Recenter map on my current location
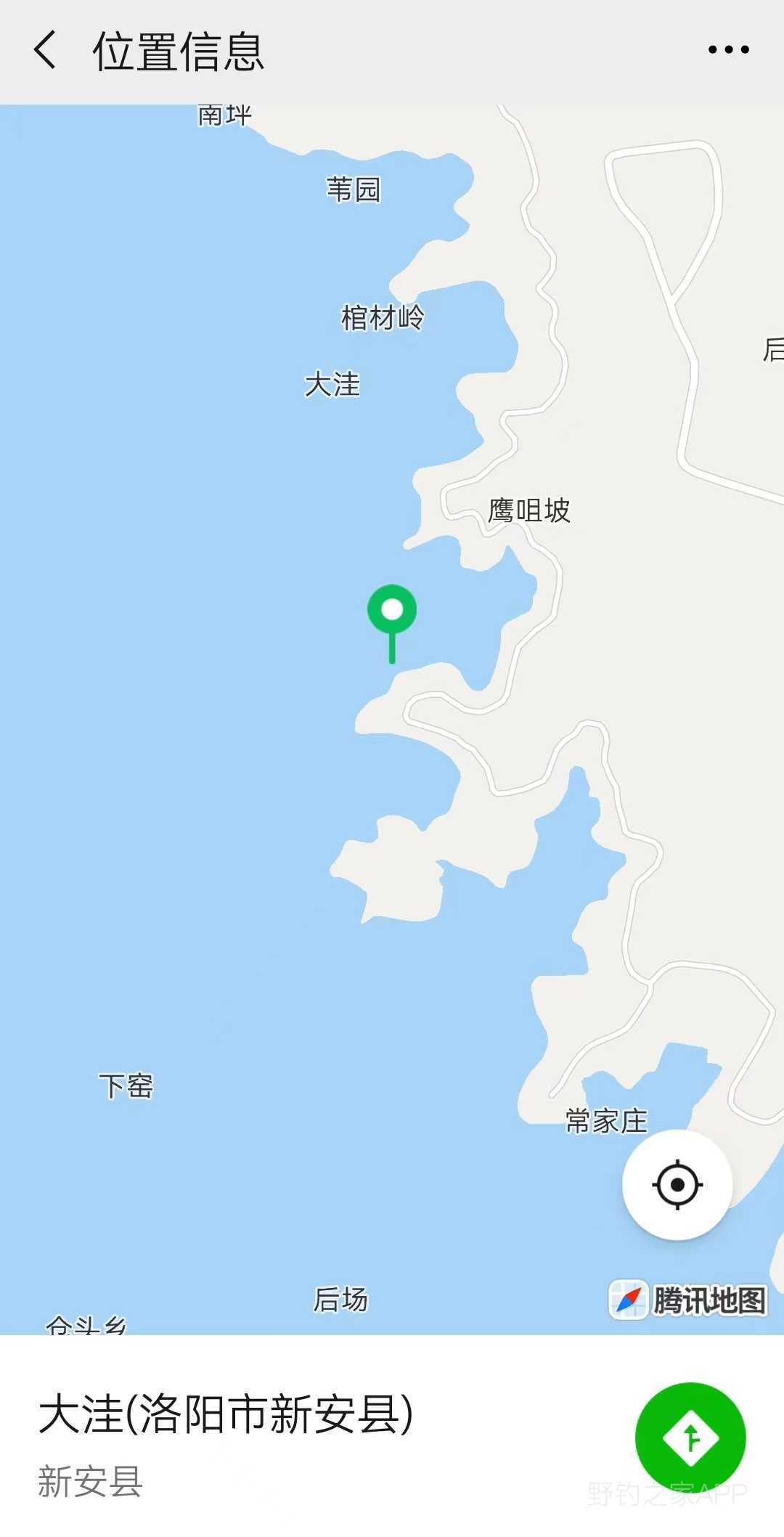Image resolution: width=784 pixels, height=1537 pixels. [677, 1185]
